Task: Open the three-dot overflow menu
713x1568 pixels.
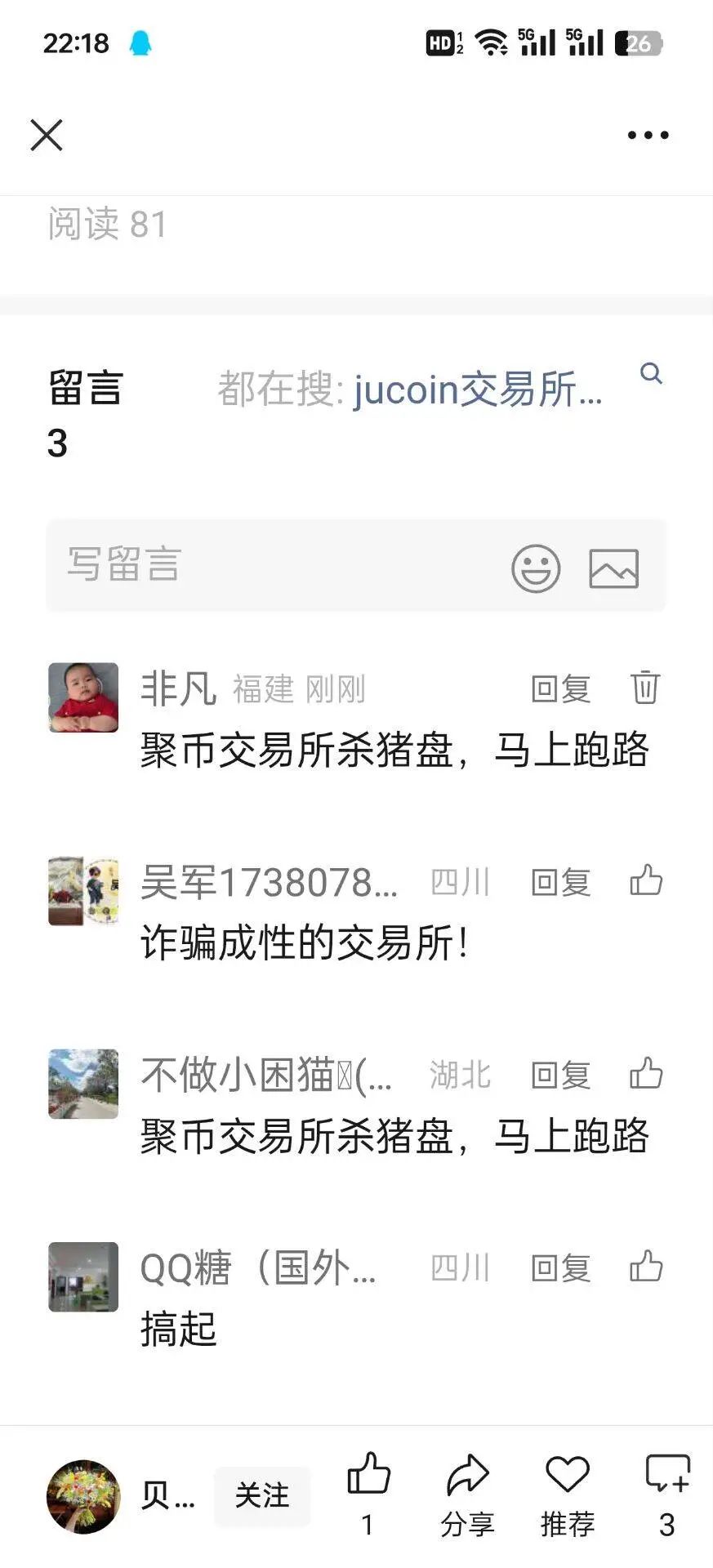Action: tap(648, 136)
